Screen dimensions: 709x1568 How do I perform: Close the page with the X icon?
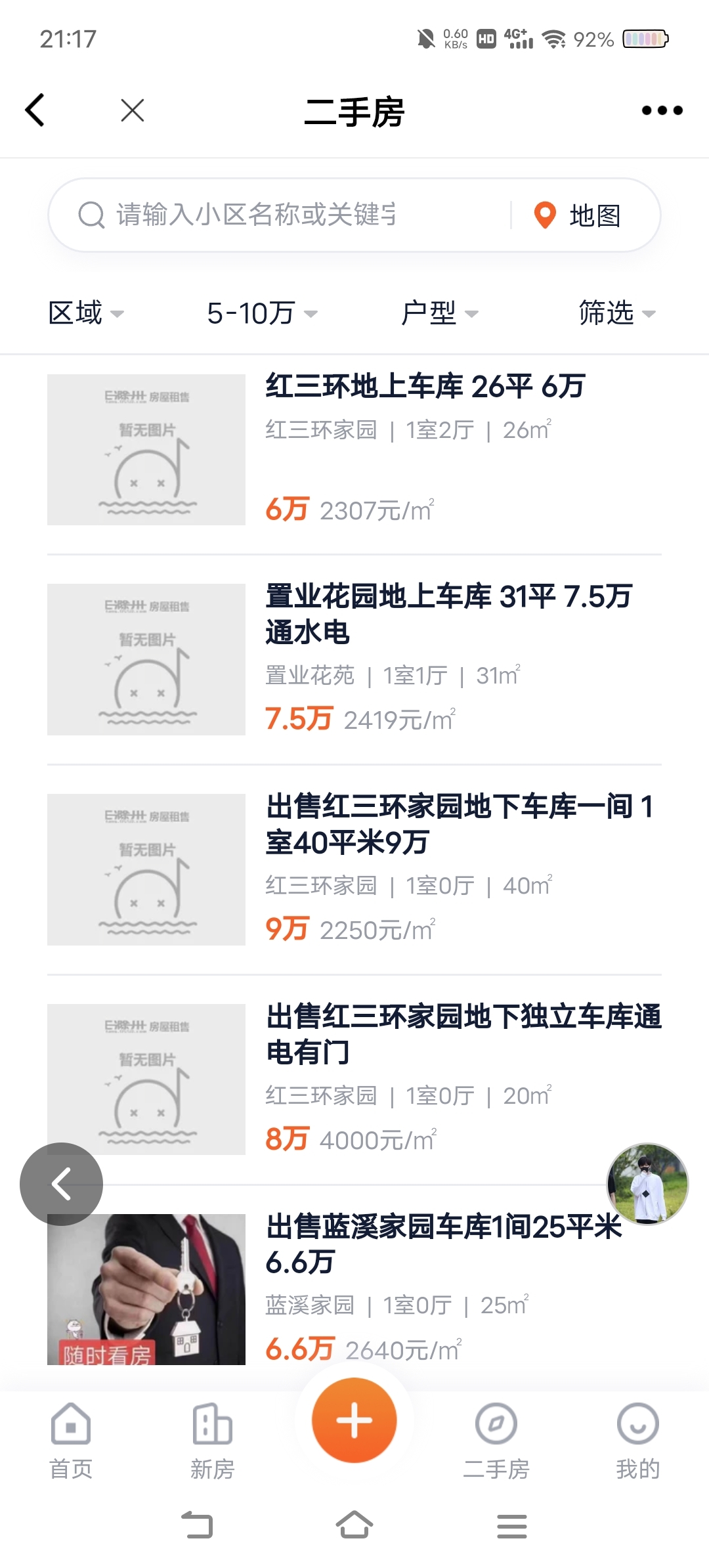pyautogui.click(x=133, y=110)
